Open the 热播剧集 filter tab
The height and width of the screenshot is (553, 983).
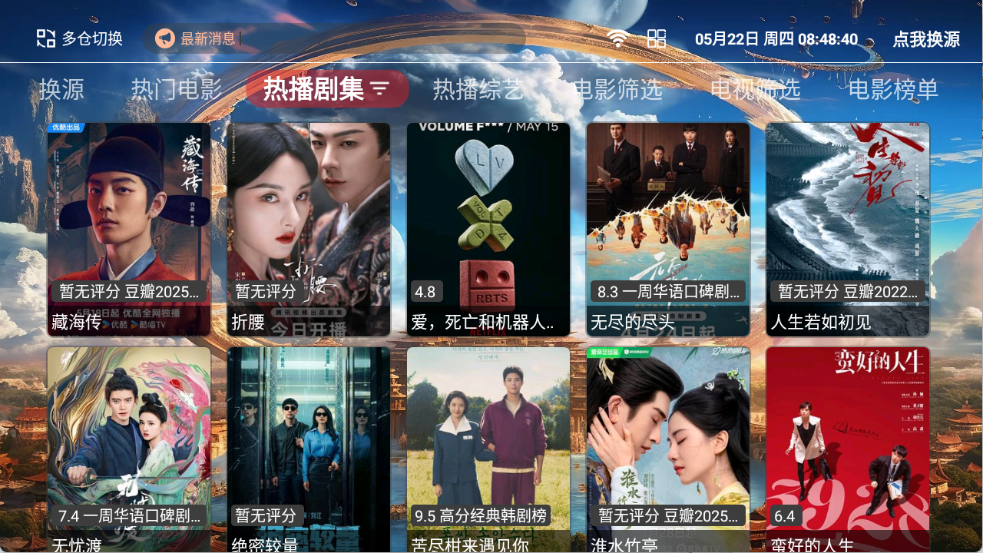point(326,89)
